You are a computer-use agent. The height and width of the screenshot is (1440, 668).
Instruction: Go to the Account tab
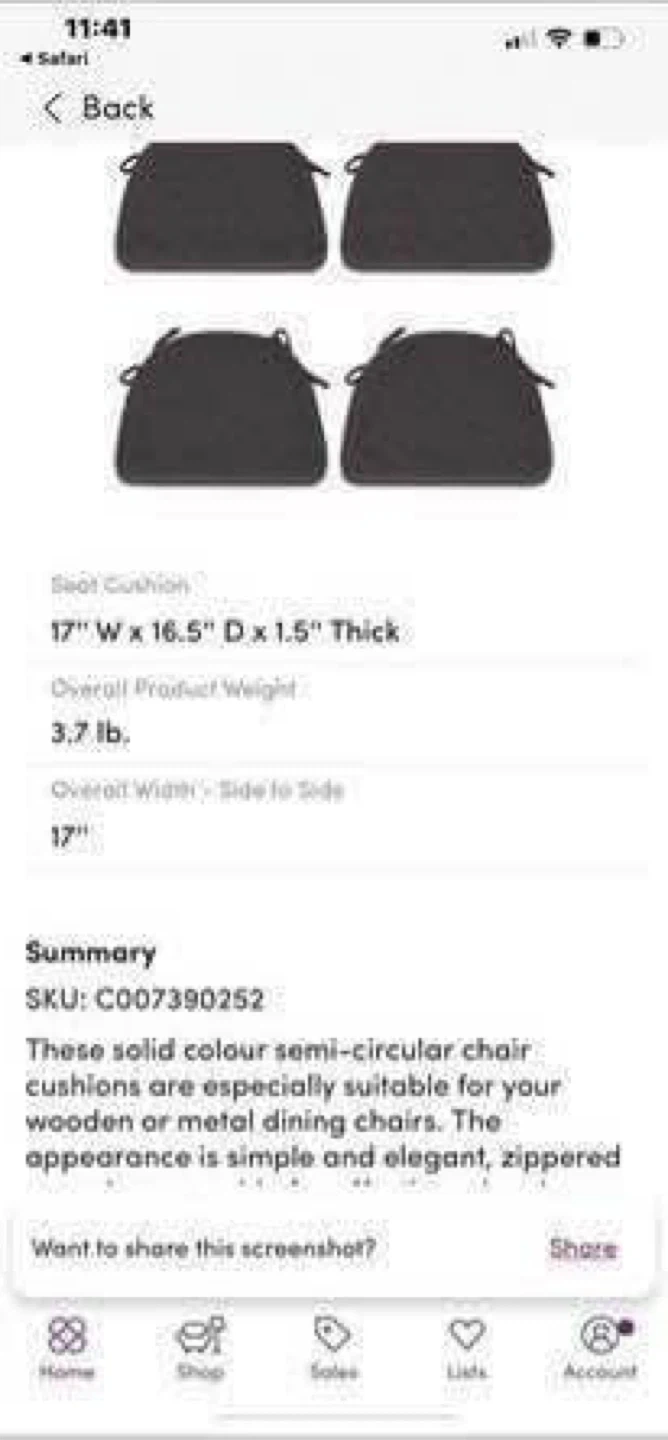pos(600,1348)
